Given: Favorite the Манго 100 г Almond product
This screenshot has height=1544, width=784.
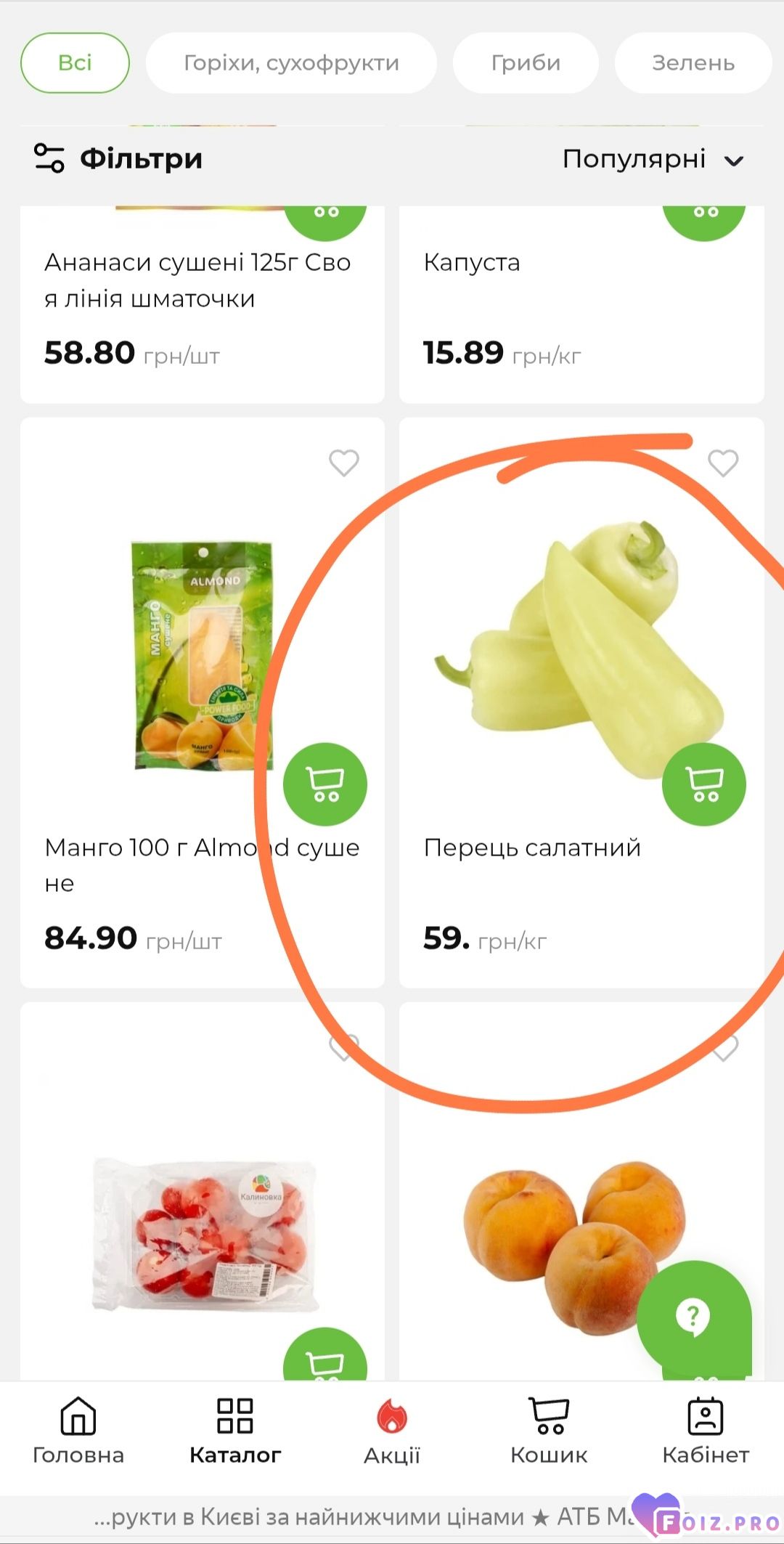Looking at the screenshot, I should (x=344, y=463).
